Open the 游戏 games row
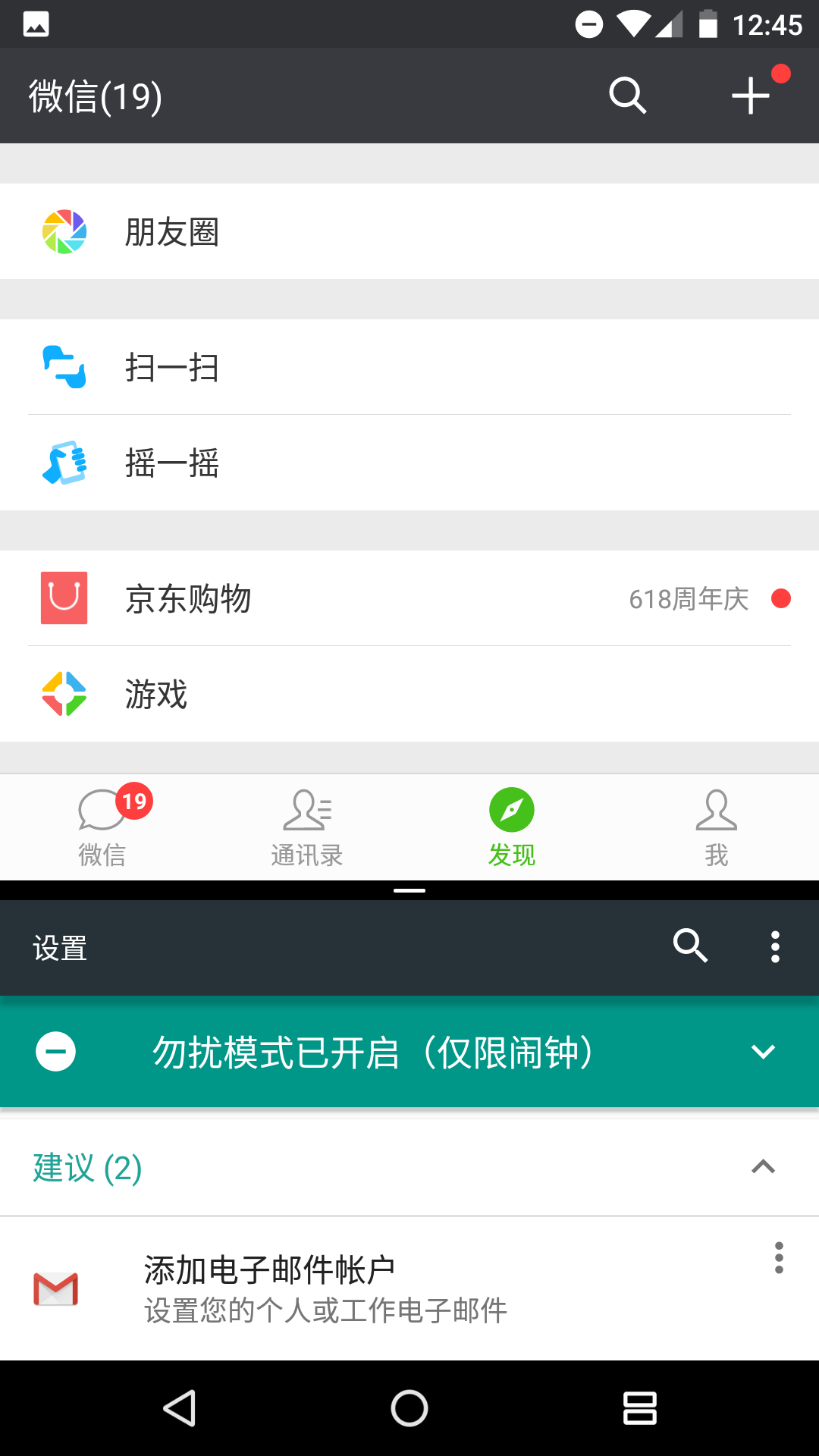Screen dimensions: 819x1456 click(x=409, y=694)
